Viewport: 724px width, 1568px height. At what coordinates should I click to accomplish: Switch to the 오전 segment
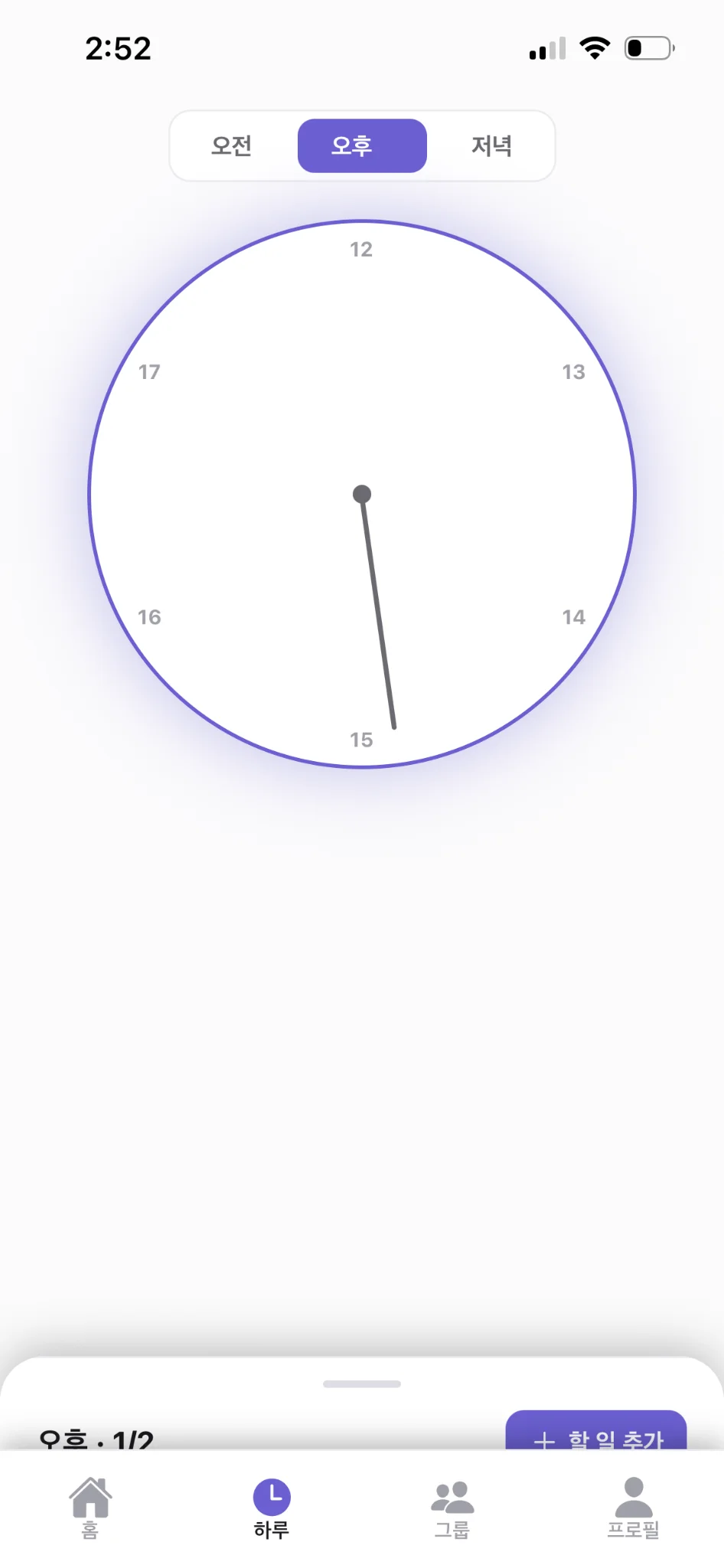pos(232,145)
